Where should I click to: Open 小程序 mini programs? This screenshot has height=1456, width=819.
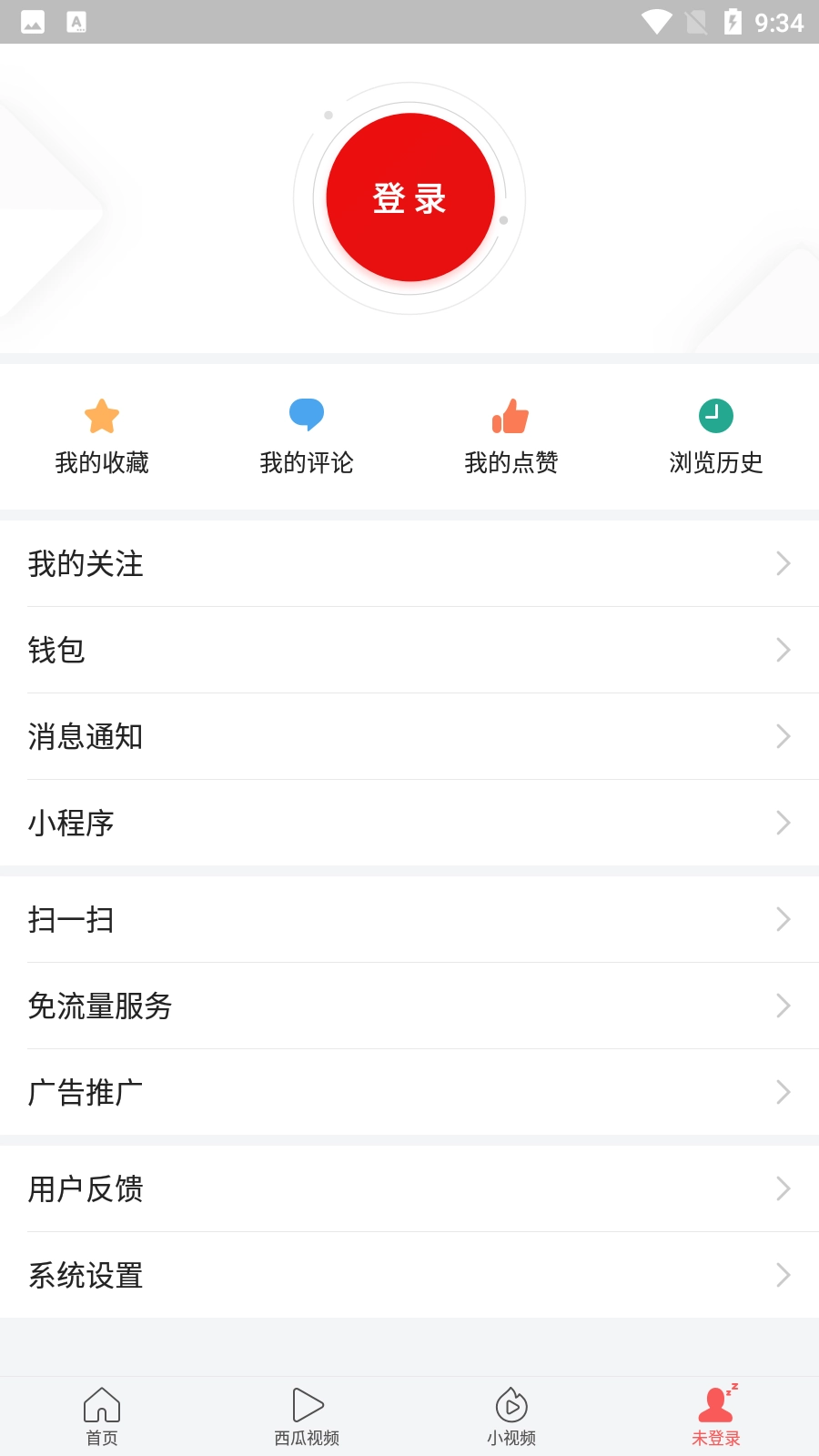(x=409, y=823)
